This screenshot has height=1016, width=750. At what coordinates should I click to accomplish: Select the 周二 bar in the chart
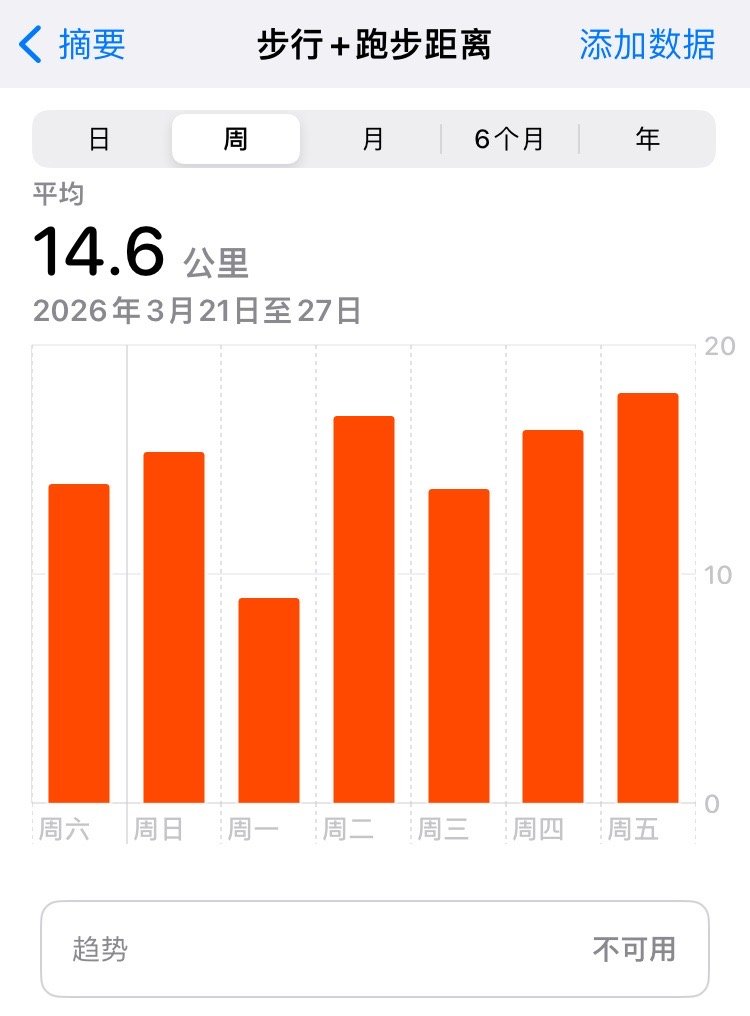pyautogui.click(x=363, y=605)
